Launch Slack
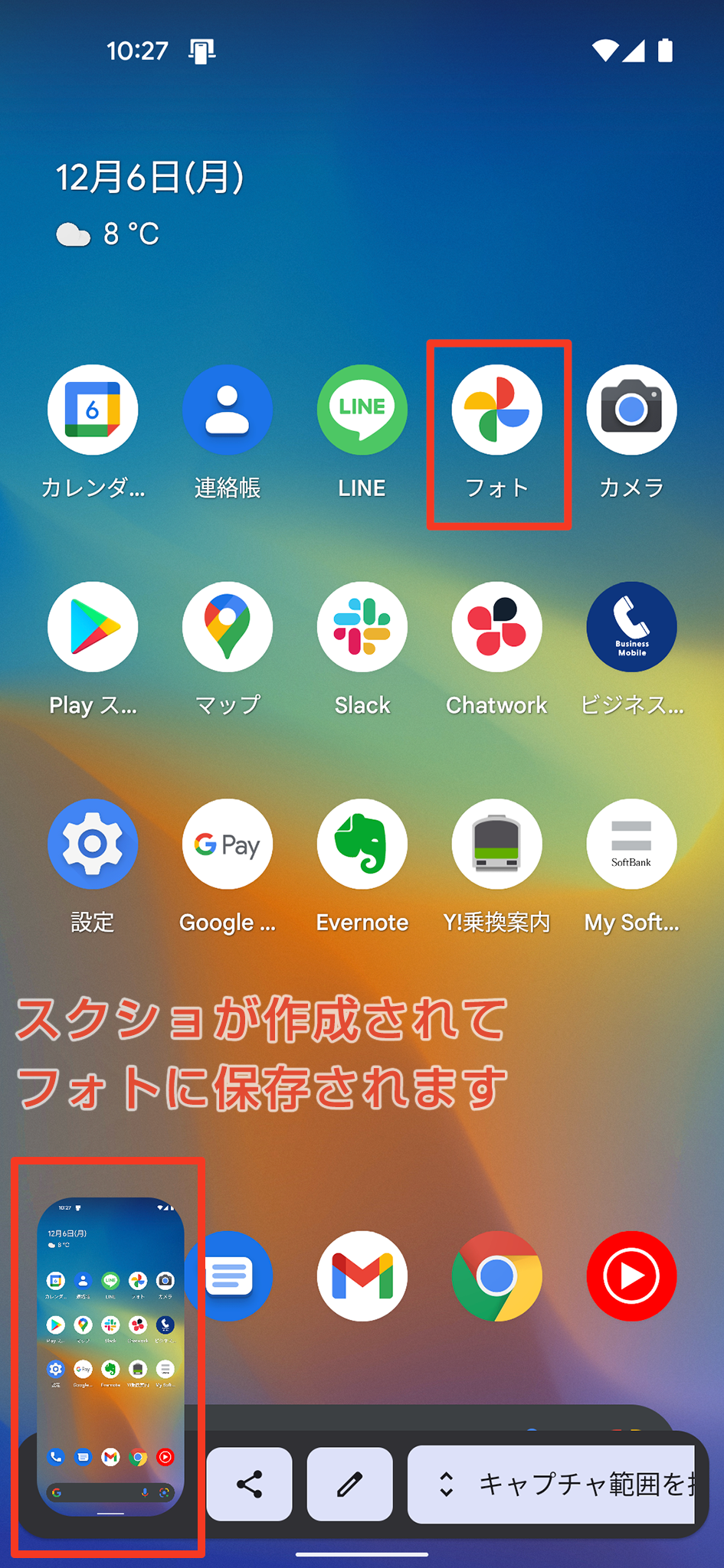 click(362, 627)
